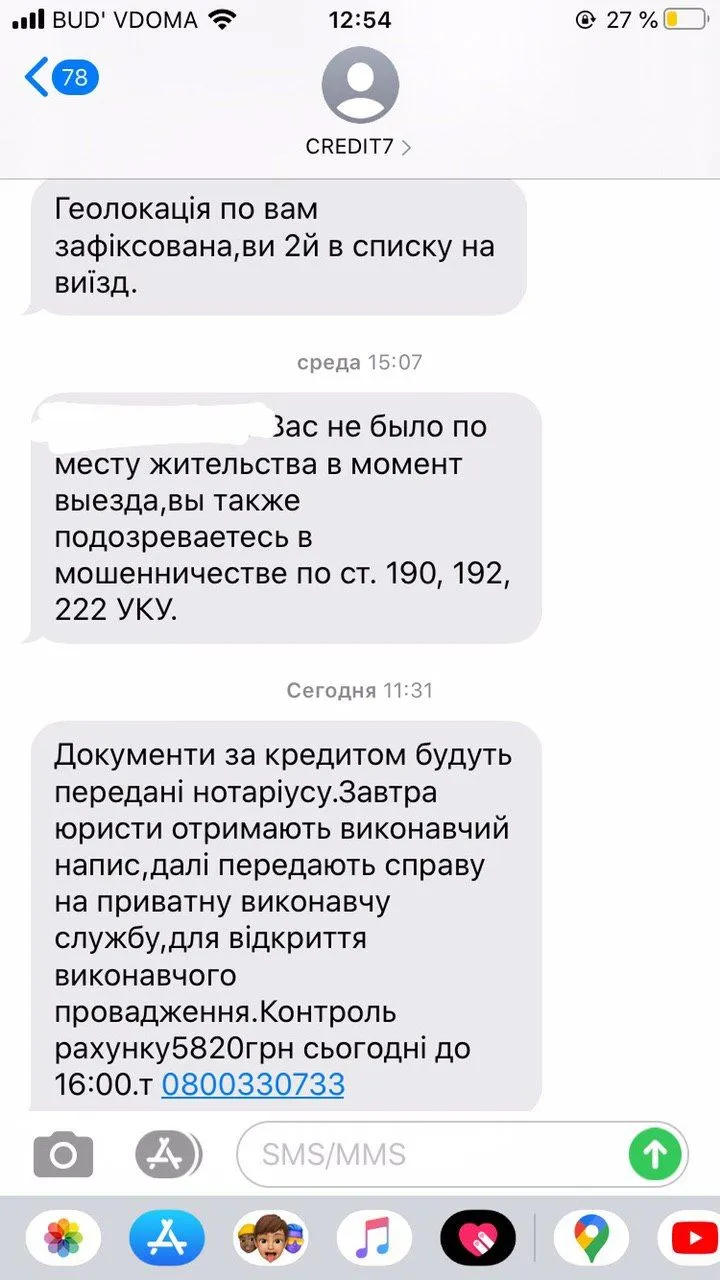Call the linked number 0800330733
720x1280 pixels.
pos(253,1084)
